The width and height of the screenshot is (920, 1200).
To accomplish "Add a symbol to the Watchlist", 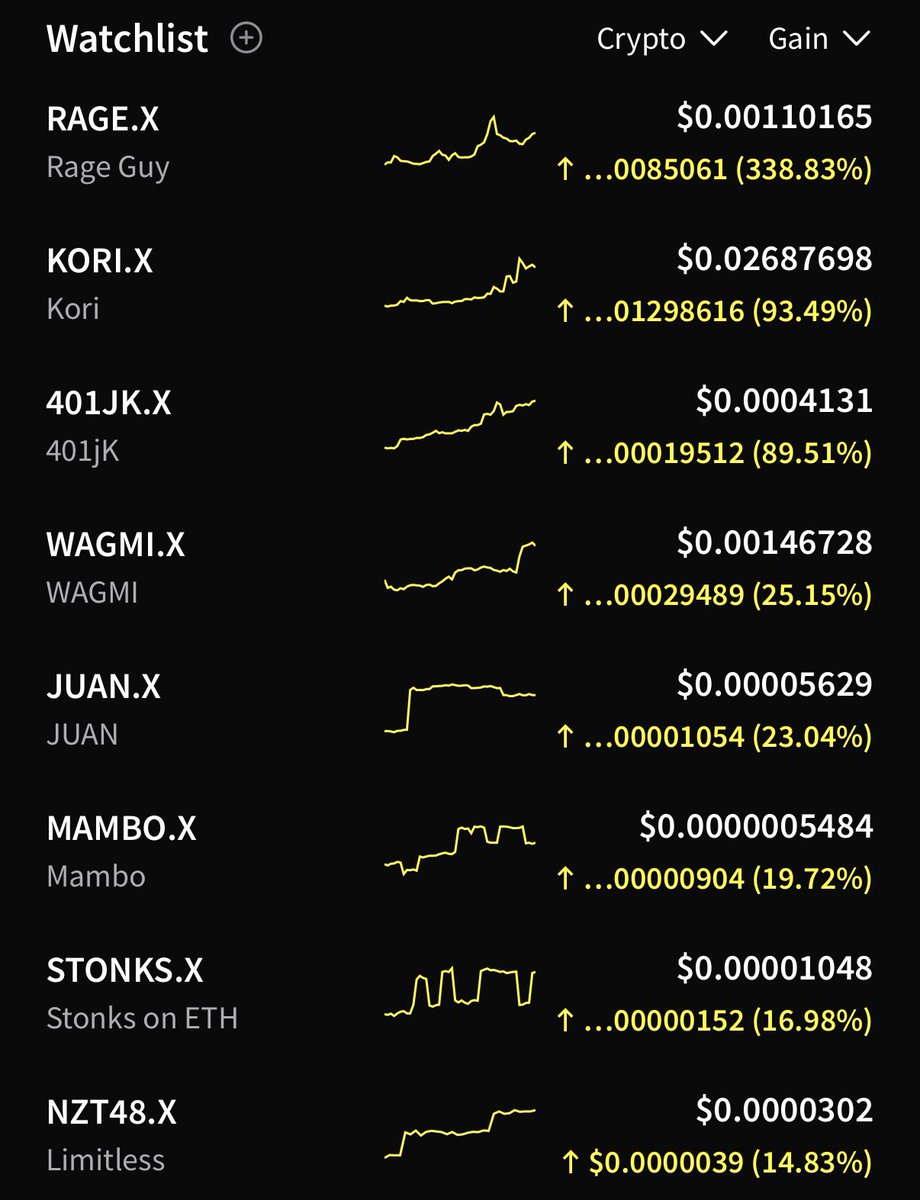I will (246, 39).
